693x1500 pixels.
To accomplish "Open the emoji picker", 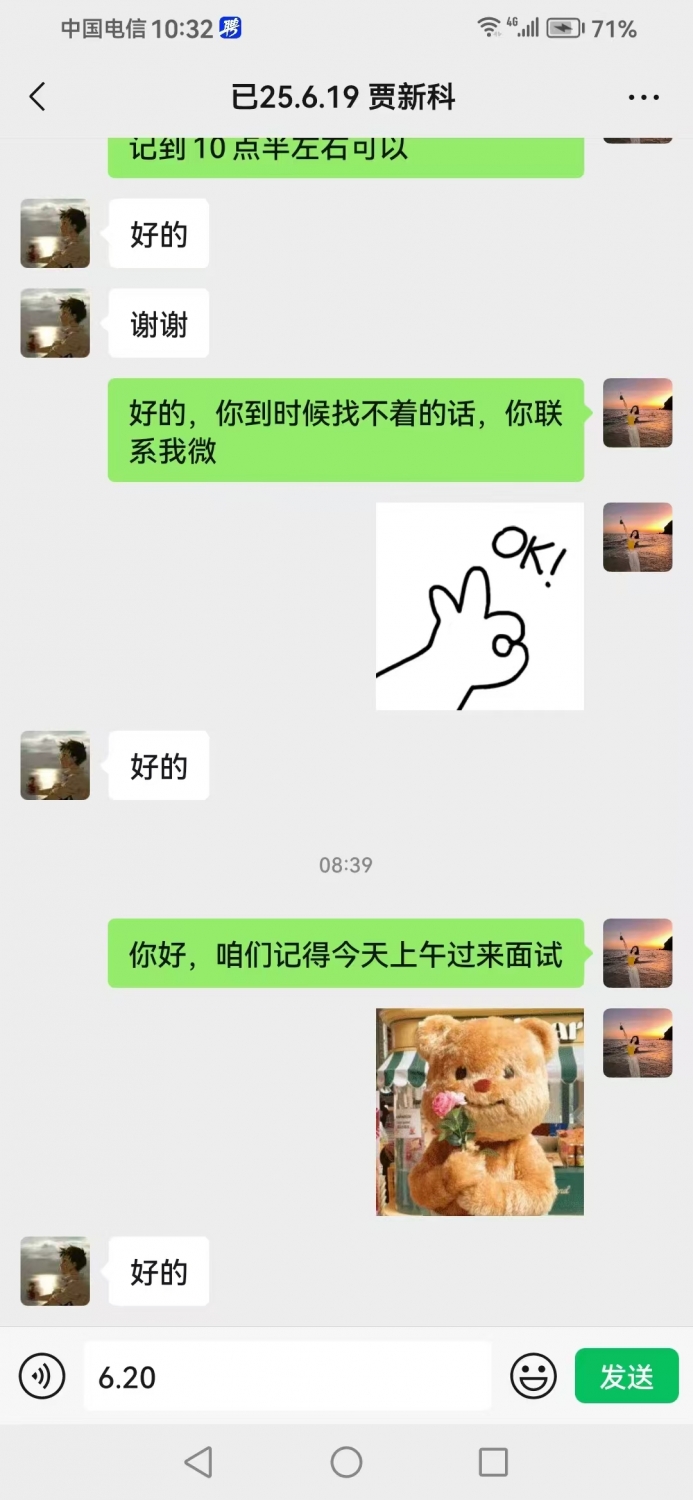I will 533,1377.
